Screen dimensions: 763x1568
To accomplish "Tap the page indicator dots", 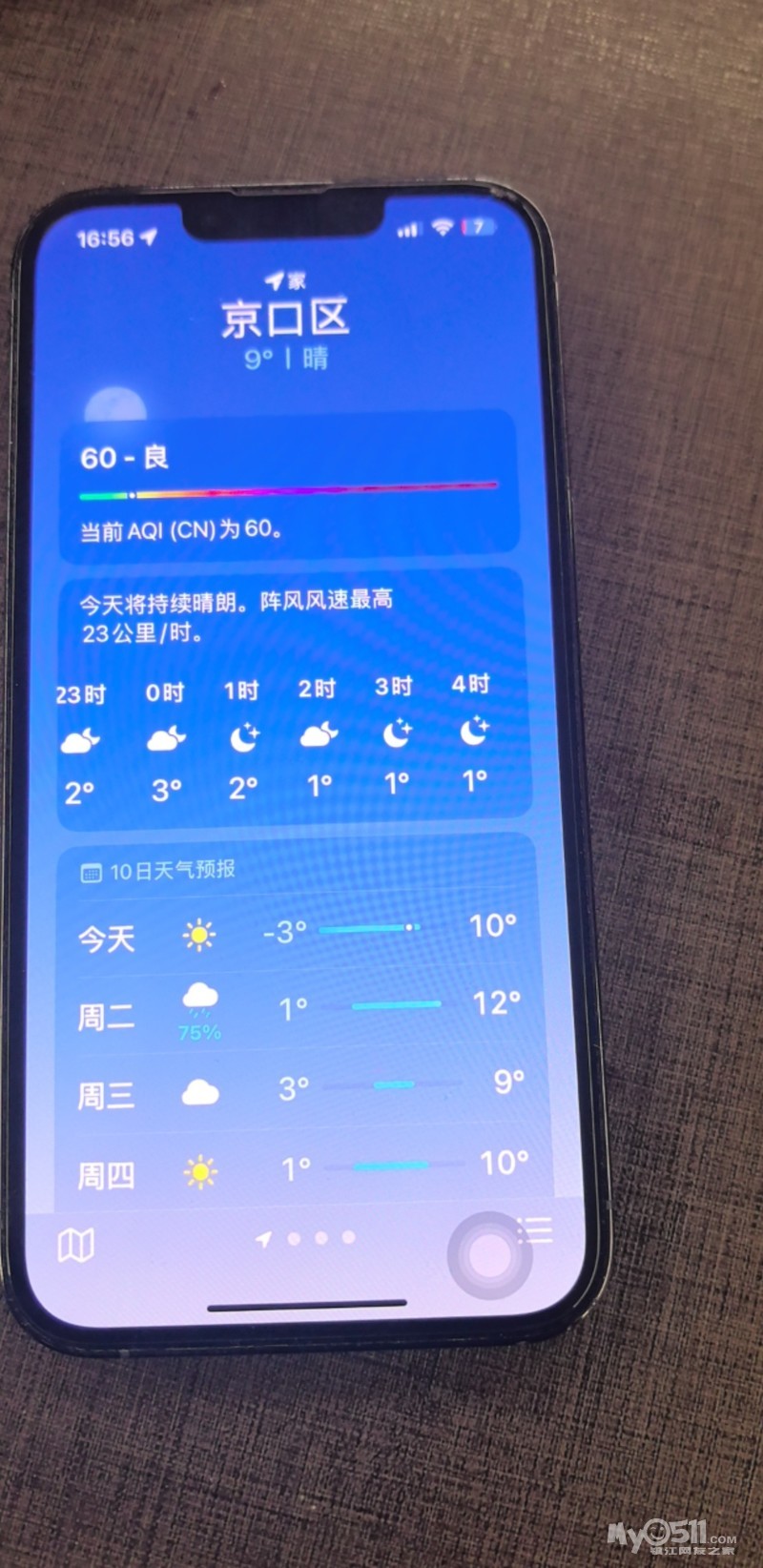I will click(x=307, y=1238).
